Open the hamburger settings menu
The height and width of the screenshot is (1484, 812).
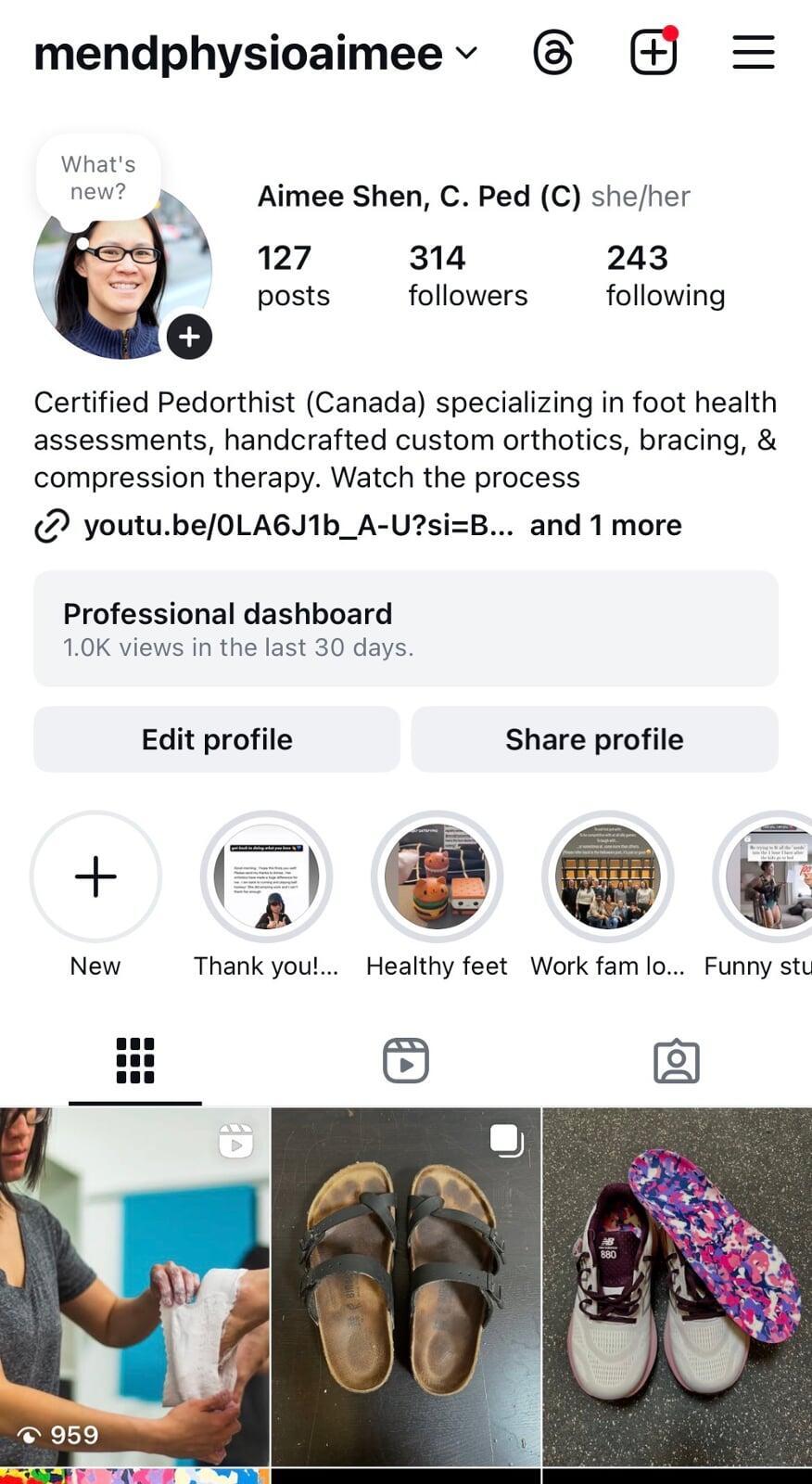(x=753, y=52)
